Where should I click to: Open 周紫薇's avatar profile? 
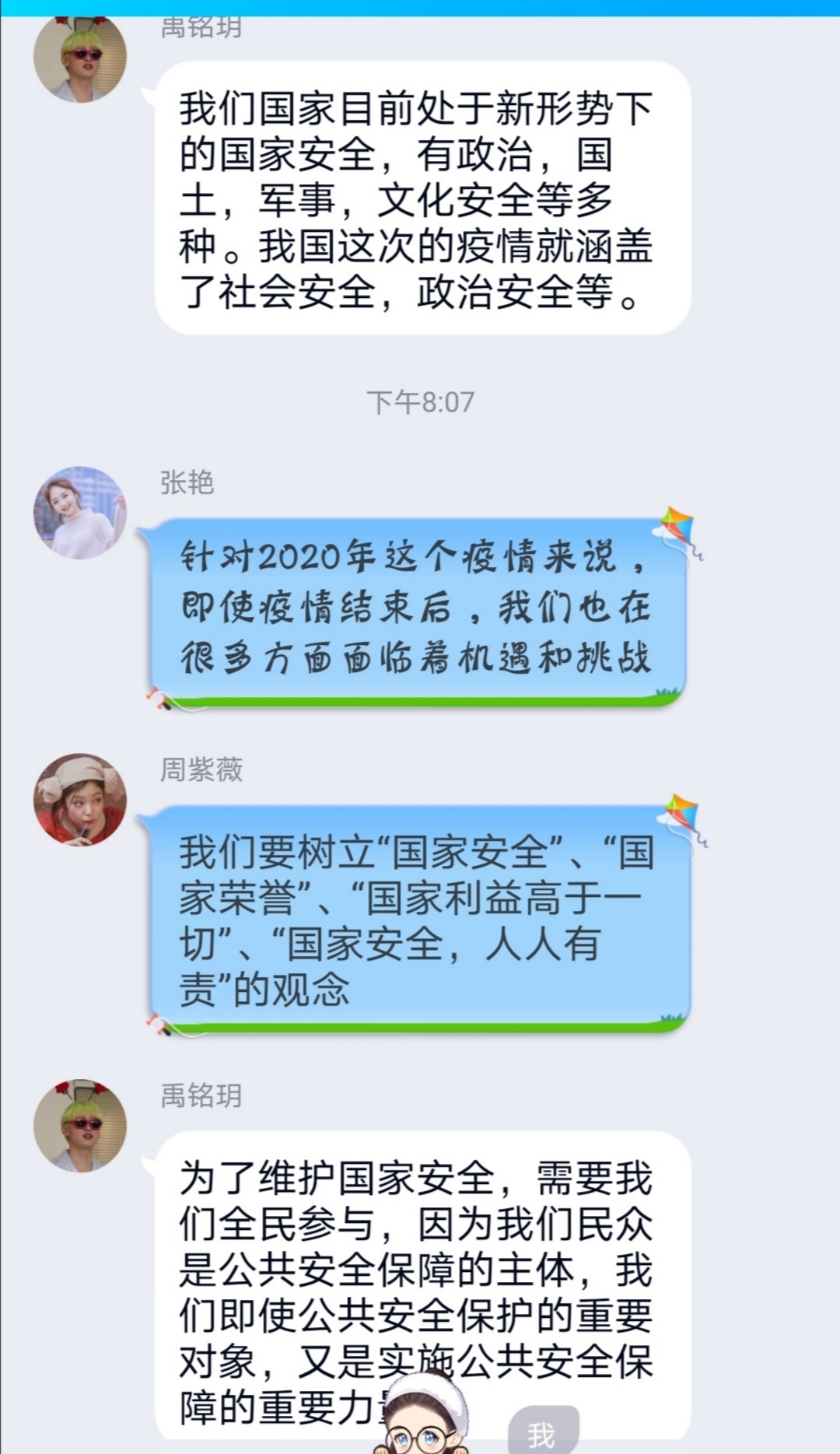tap(80, 800)
